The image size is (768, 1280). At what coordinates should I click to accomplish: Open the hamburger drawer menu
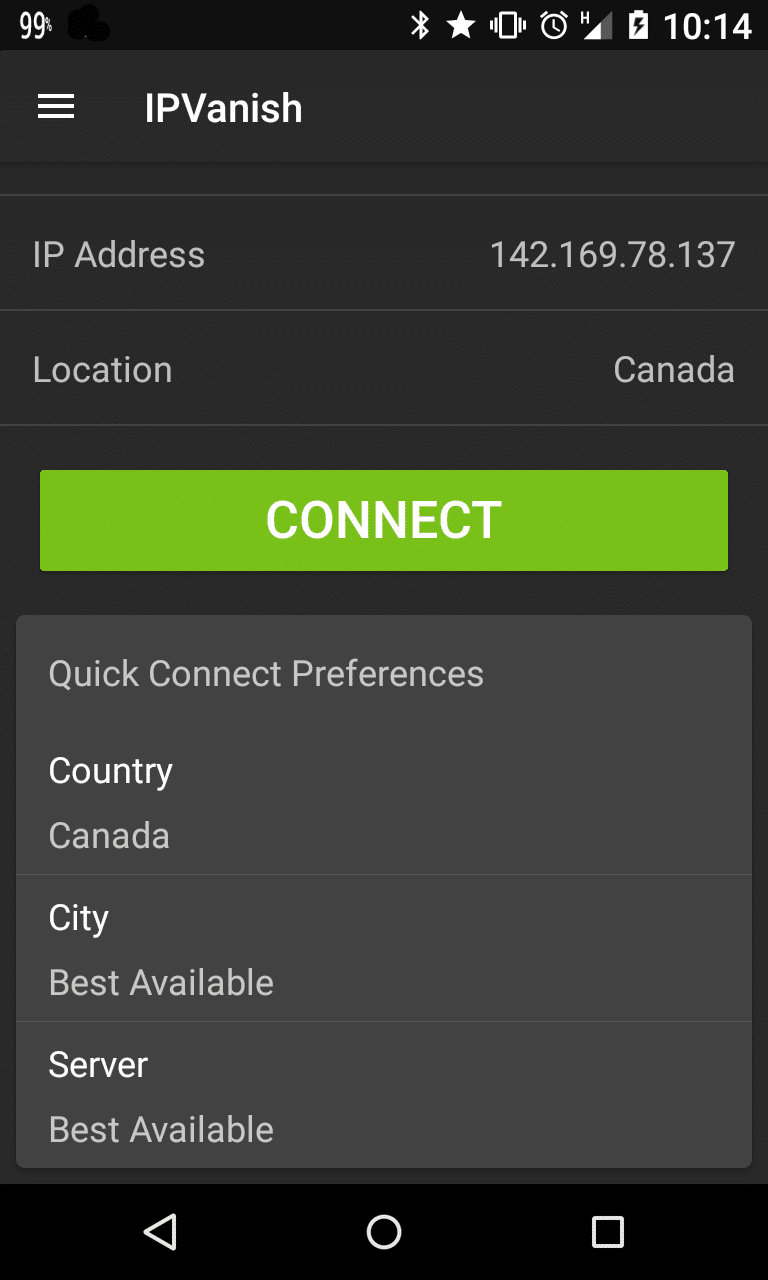[56, 108]
